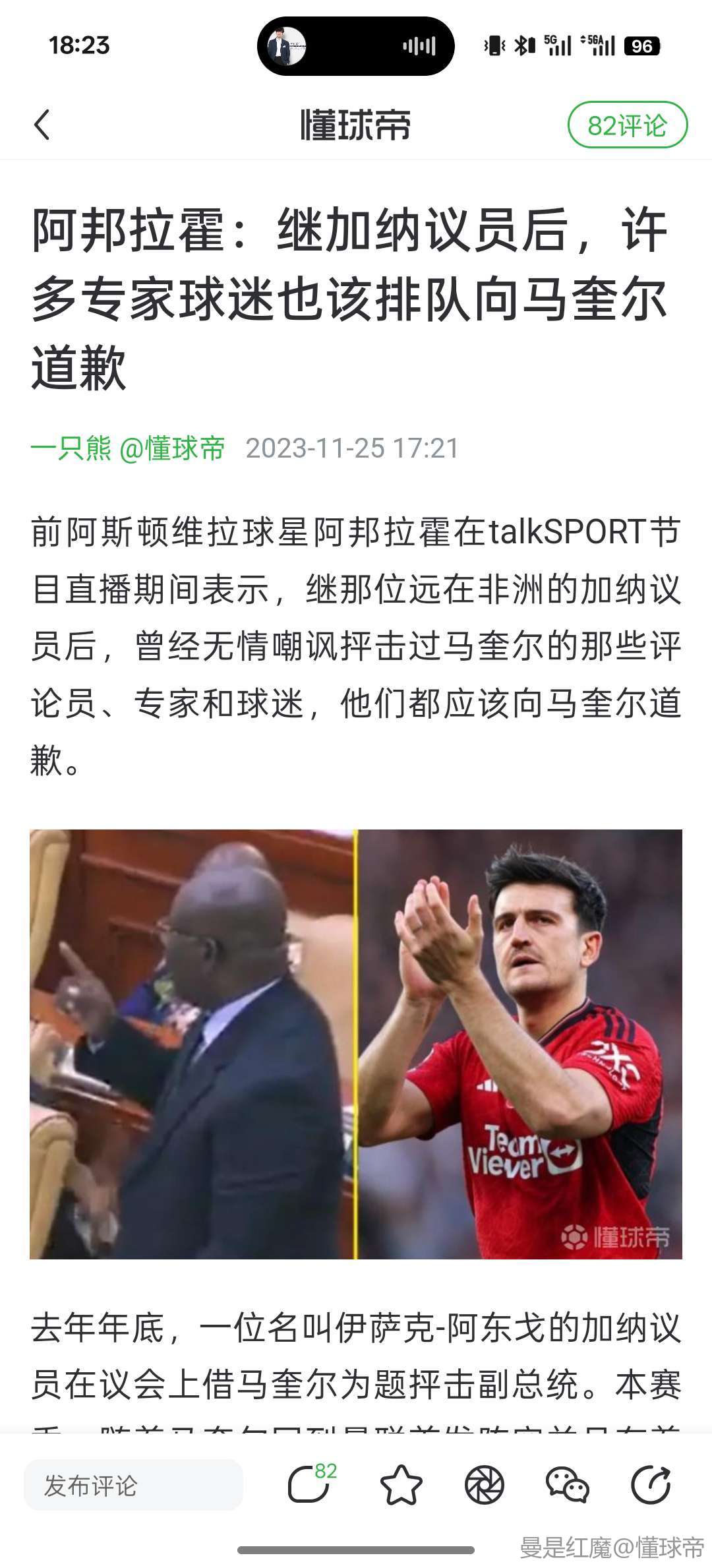Open the article photo
This screenshot has height=1568, width=712.
click(x=356, y=1044)
